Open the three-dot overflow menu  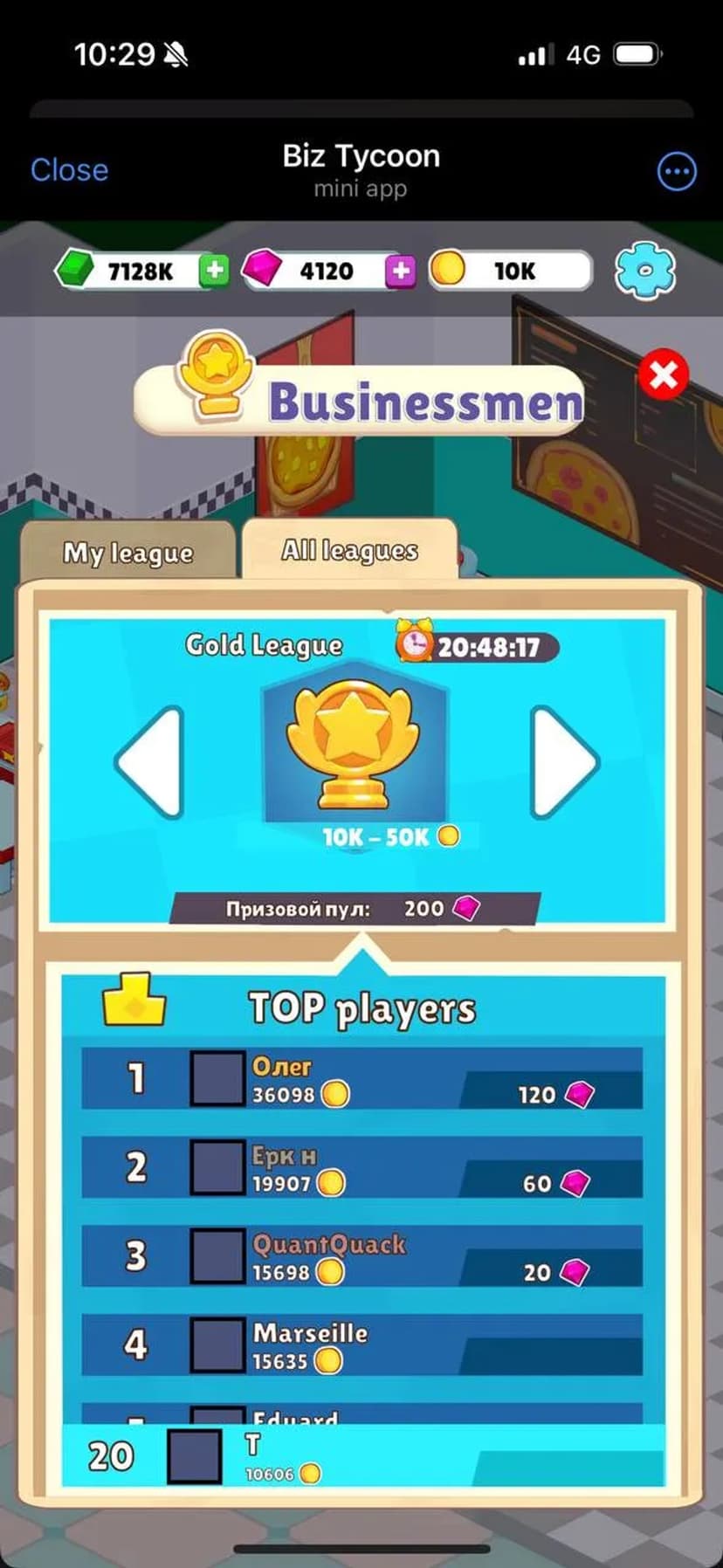pos(676,172)
